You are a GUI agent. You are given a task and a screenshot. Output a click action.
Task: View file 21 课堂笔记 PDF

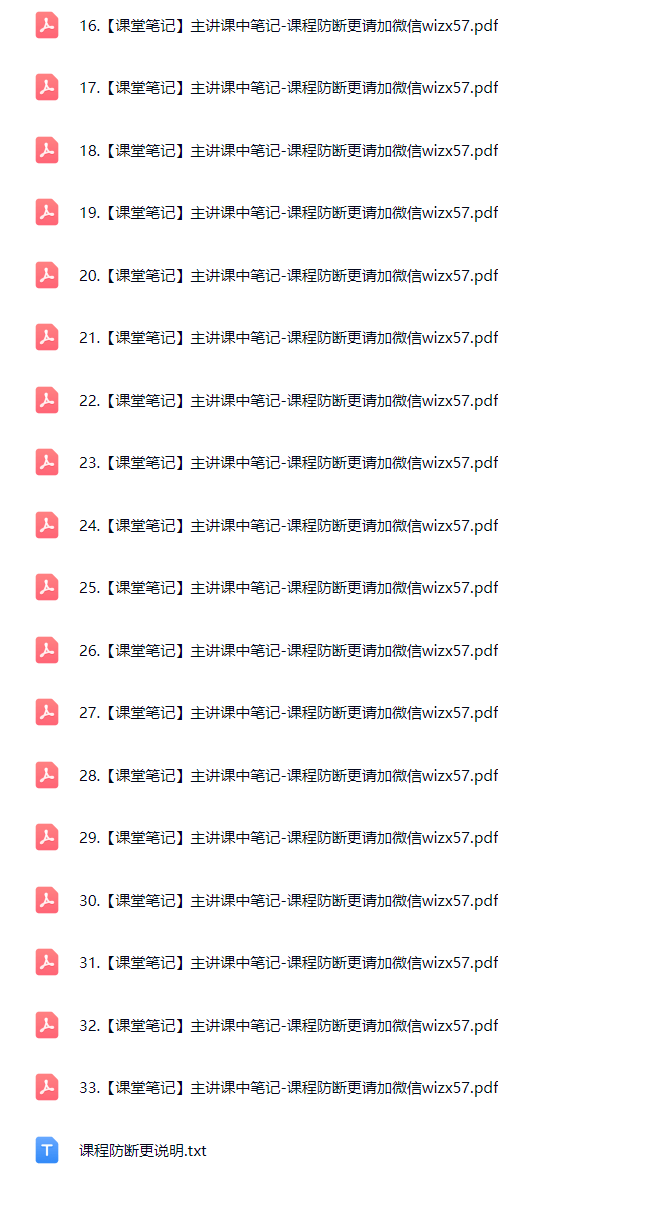[x=288, y=338]
